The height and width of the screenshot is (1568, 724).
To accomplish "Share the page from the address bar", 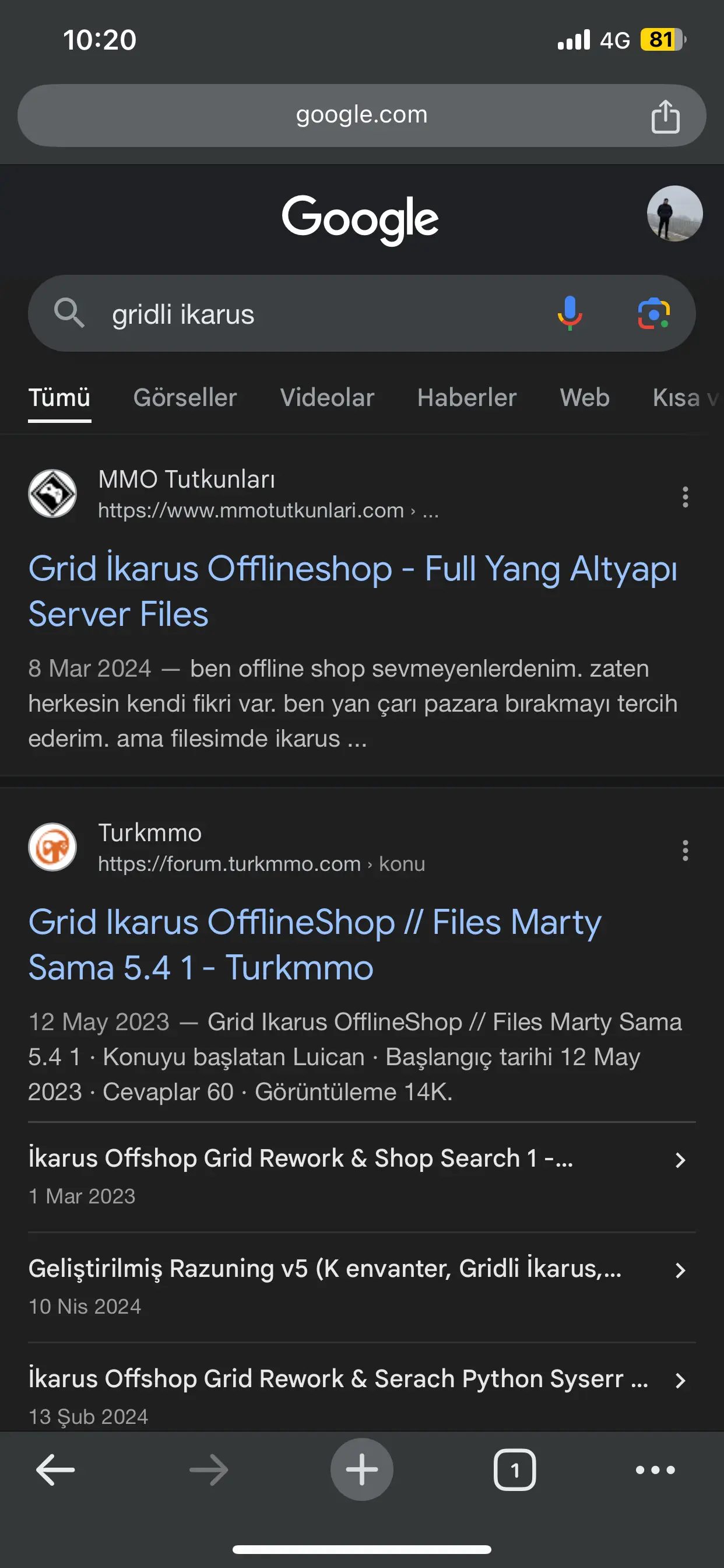I will point(665,116).
